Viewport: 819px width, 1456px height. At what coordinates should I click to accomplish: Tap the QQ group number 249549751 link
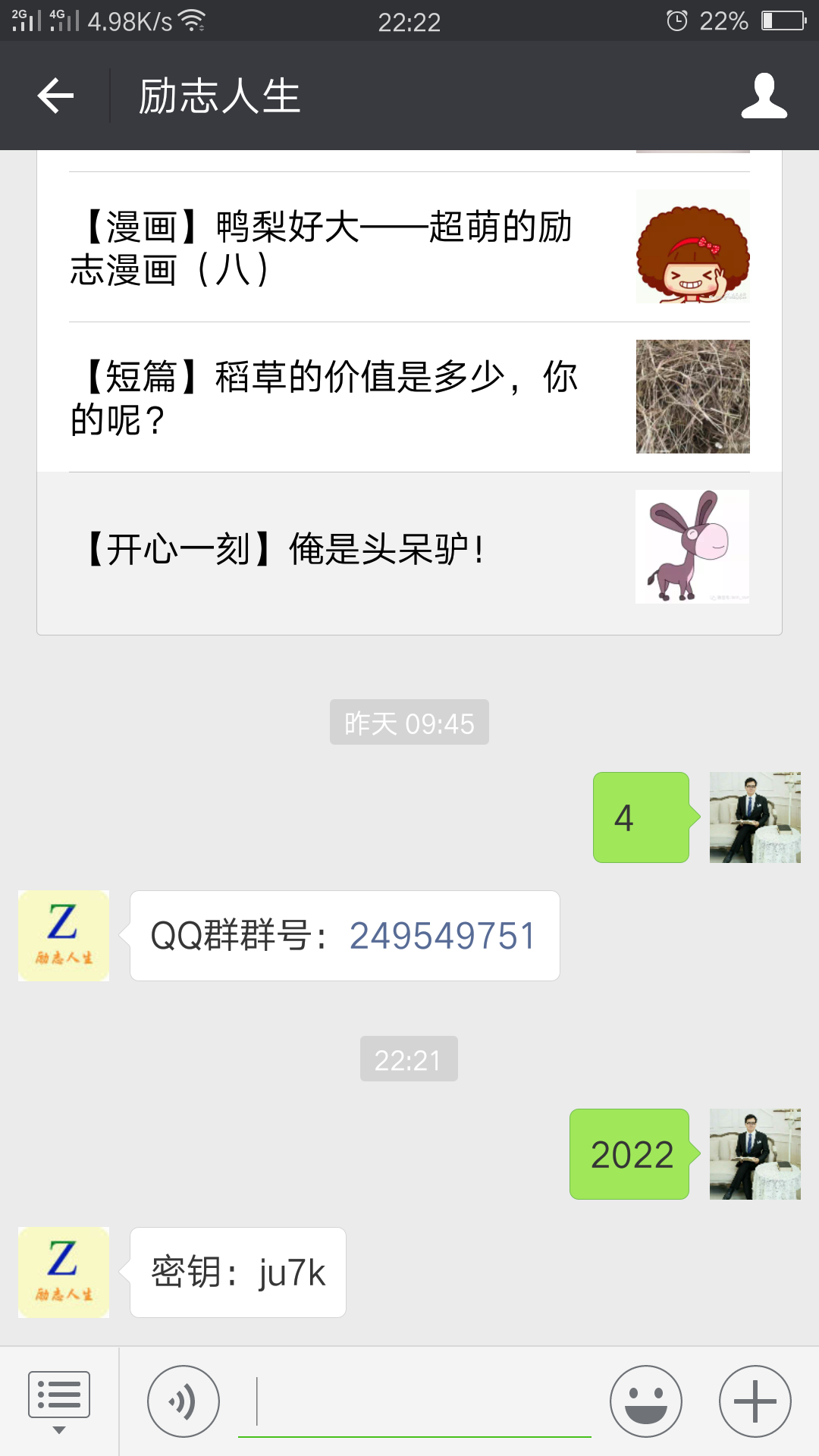pos(441,936)
